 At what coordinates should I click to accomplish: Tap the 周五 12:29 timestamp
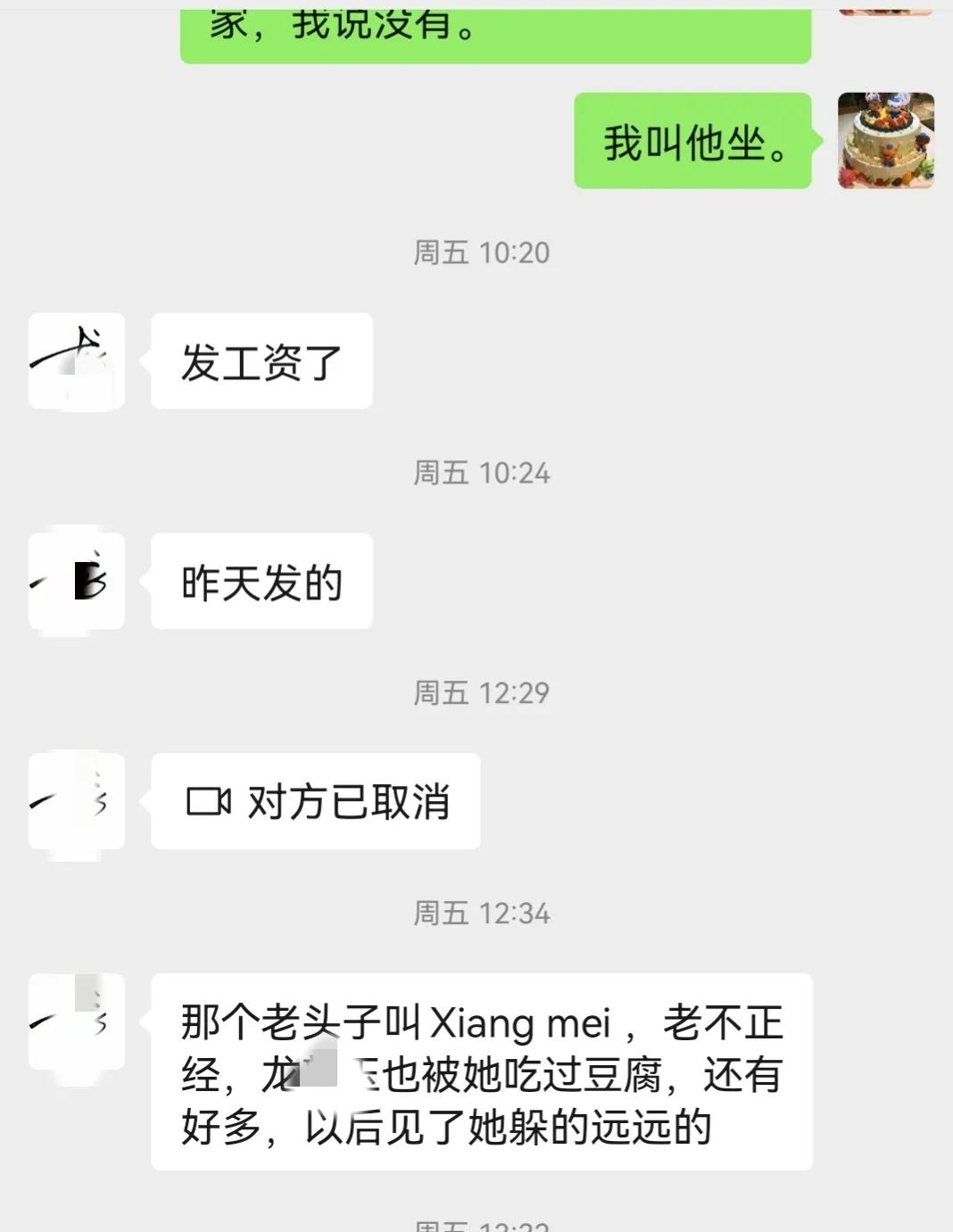pyautogui.click(x=482, y=693)
